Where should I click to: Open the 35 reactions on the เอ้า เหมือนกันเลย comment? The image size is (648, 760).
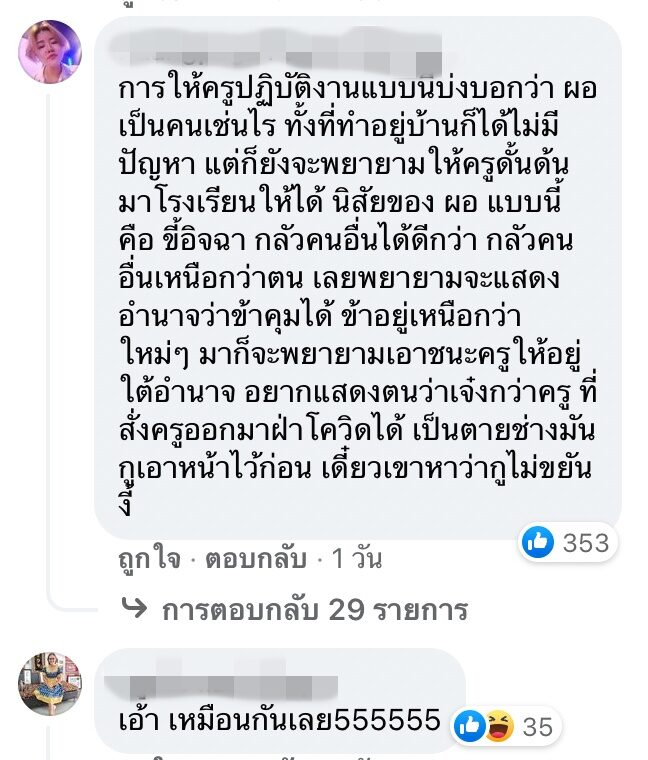[x=507, y=727]
